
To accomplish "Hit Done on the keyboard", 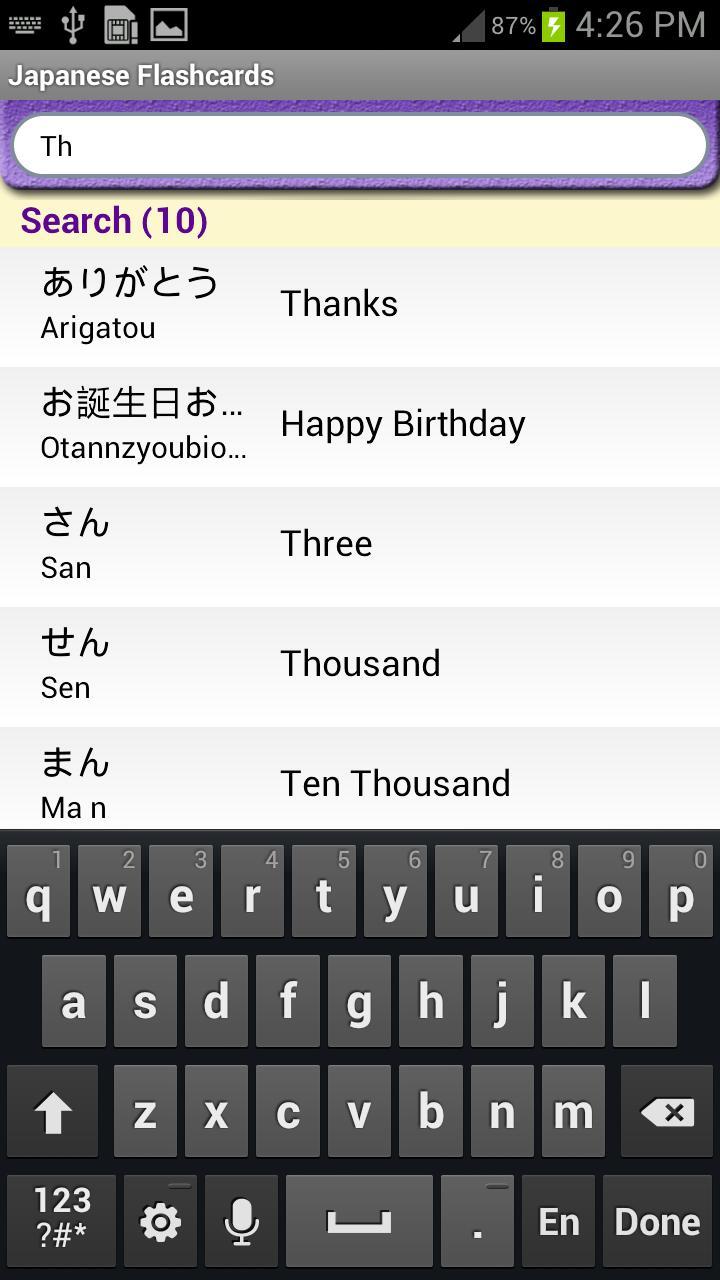I will click(x=657, y=1221).
